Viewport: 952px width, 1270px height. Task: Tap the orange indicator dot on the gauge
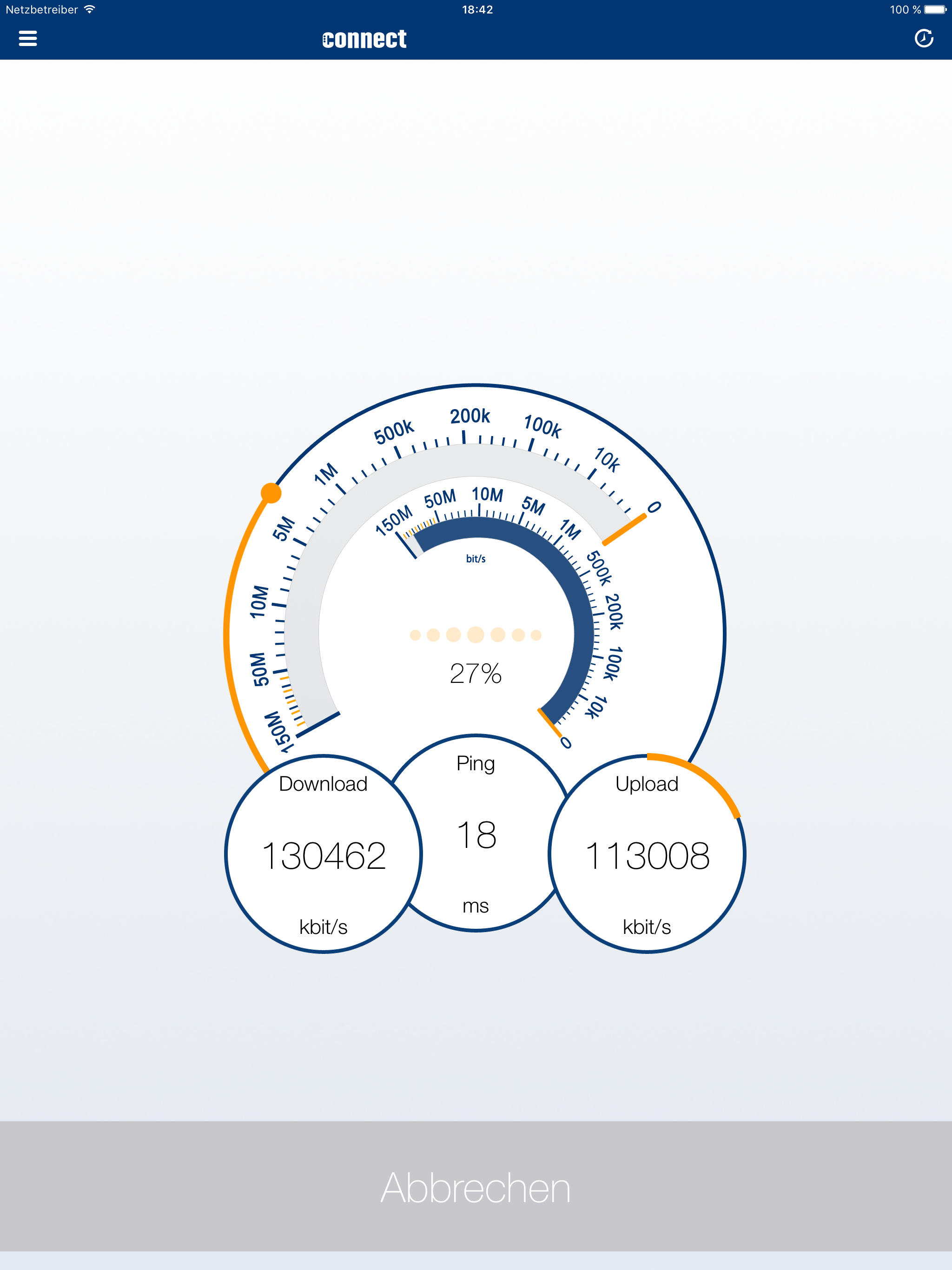270,492
